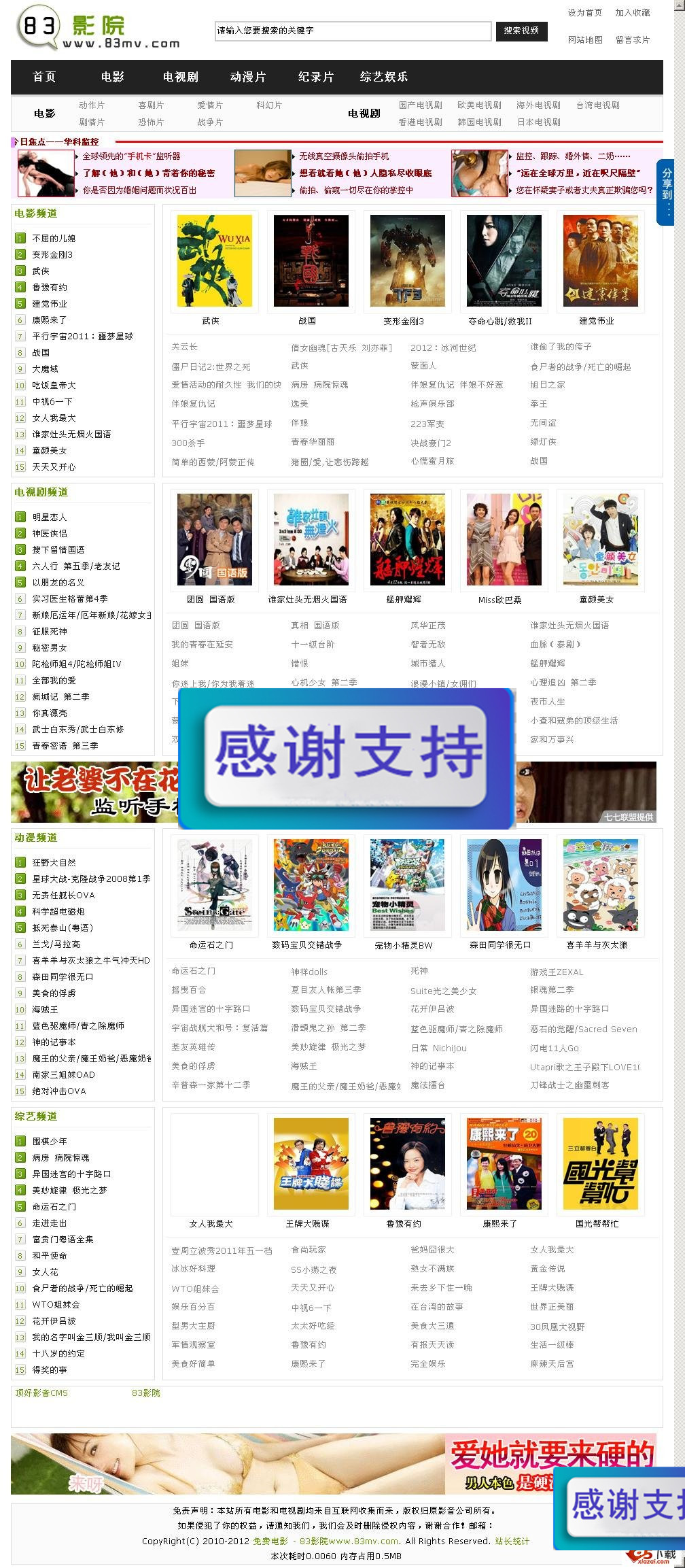The width and height of the screenshot is (685, 1568).
Task: Open the 留言求片 link
Action: (x=633, y=40)
